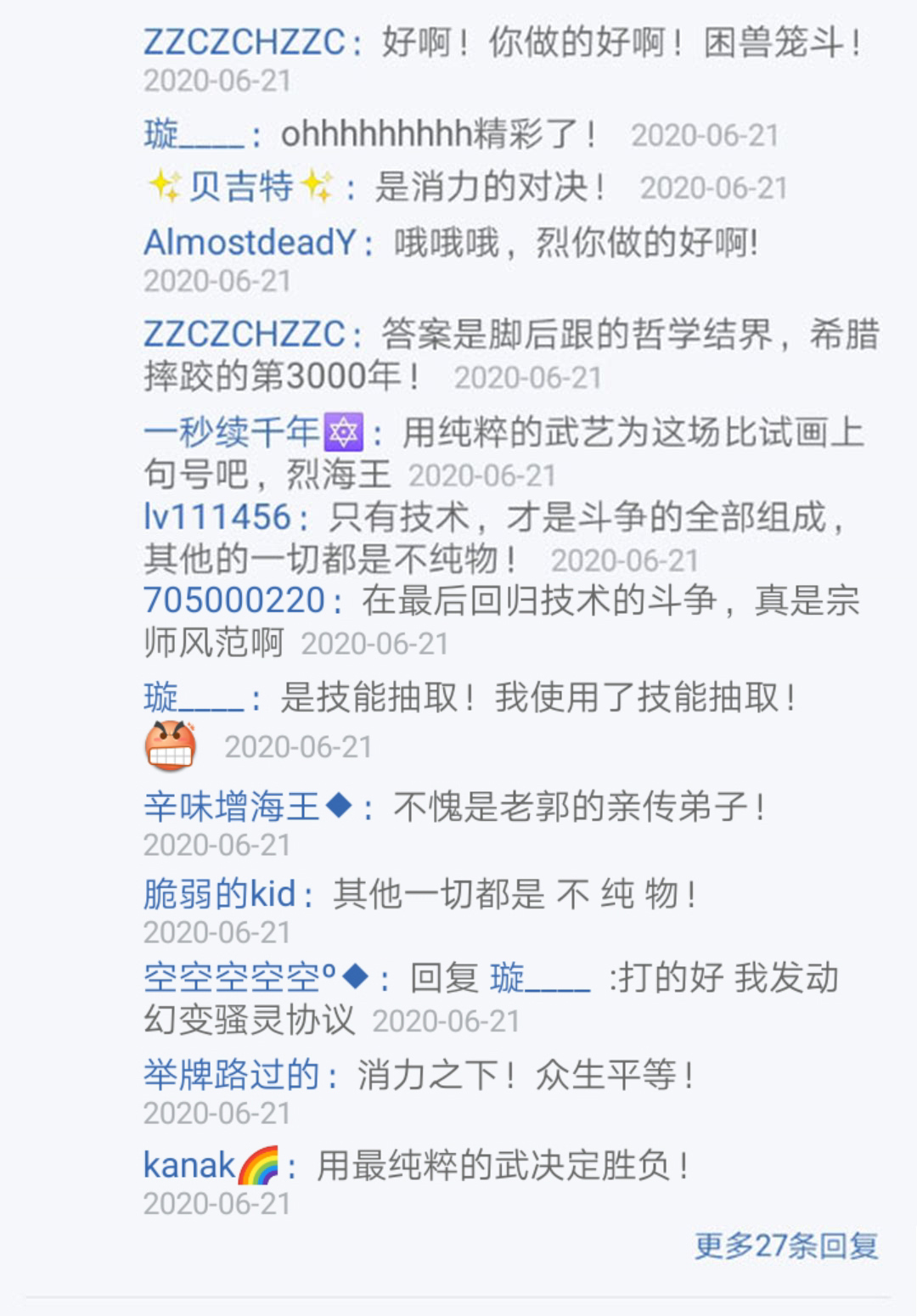This screenshot has height=1316, width=917.
Task: View 脆弱的kid's profile
Action: (x=219, y=894)
